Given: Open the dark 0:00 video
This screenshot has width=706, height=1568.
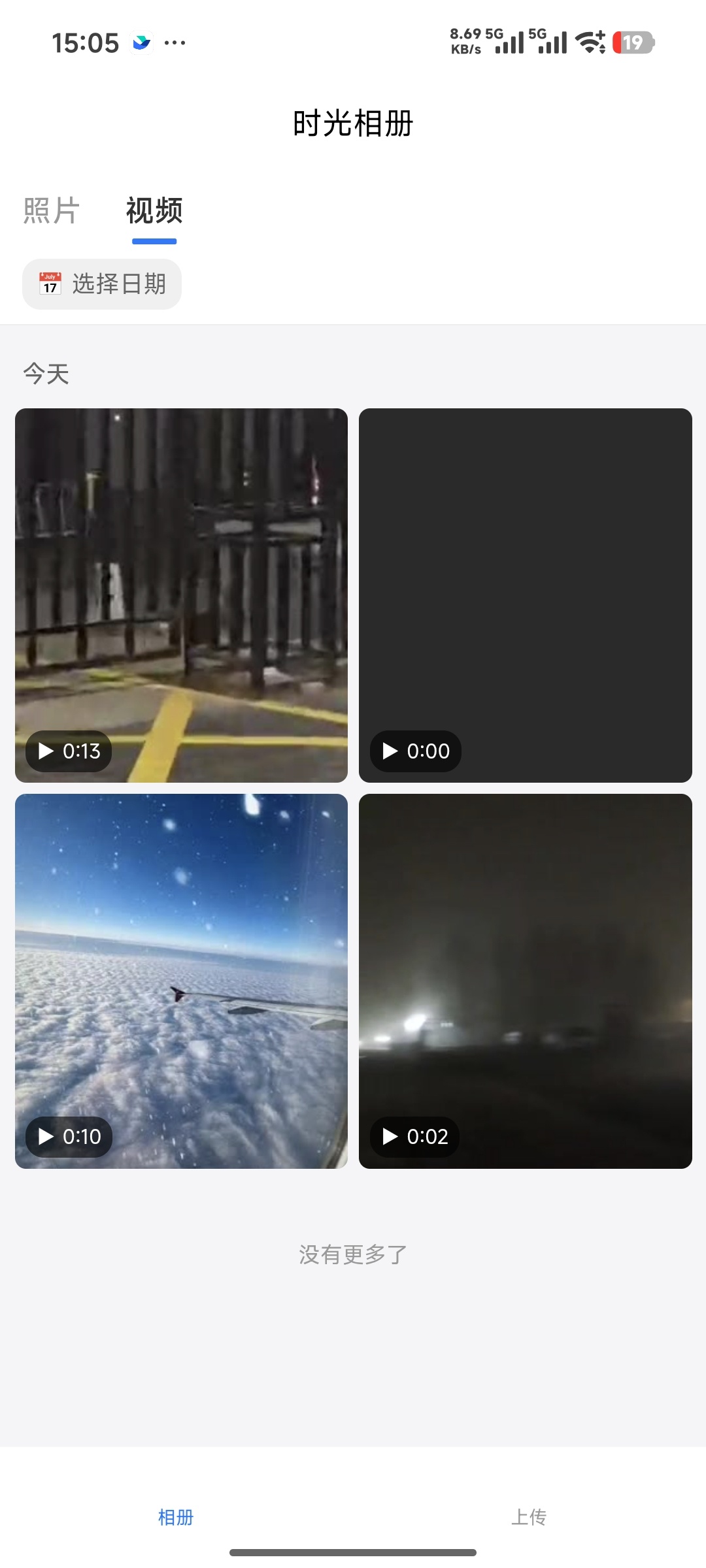Looking at the screenshot, I should point(526,595).
